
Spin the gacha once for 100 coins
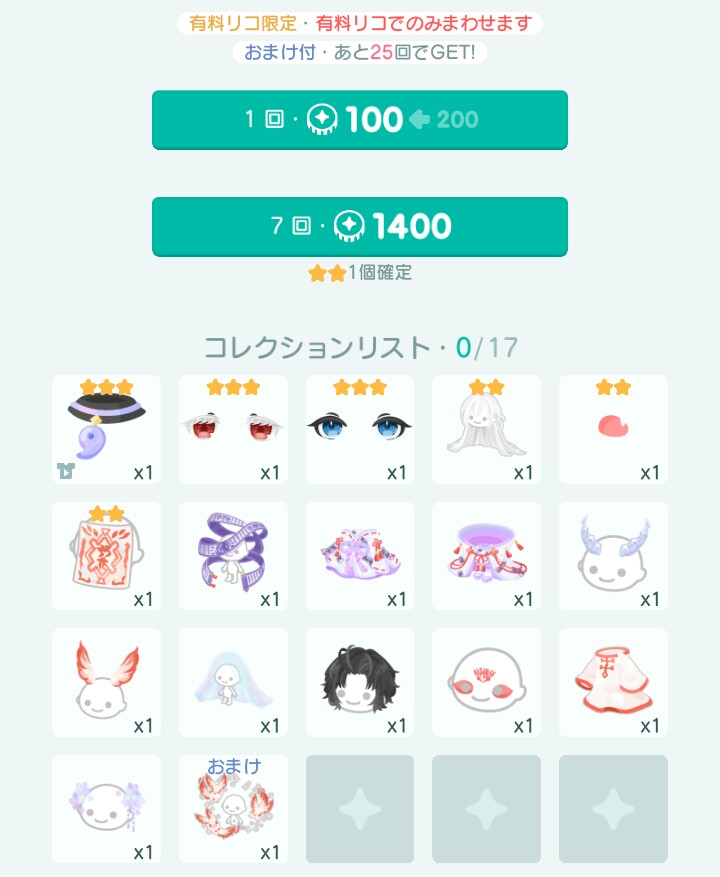[360, 120]
